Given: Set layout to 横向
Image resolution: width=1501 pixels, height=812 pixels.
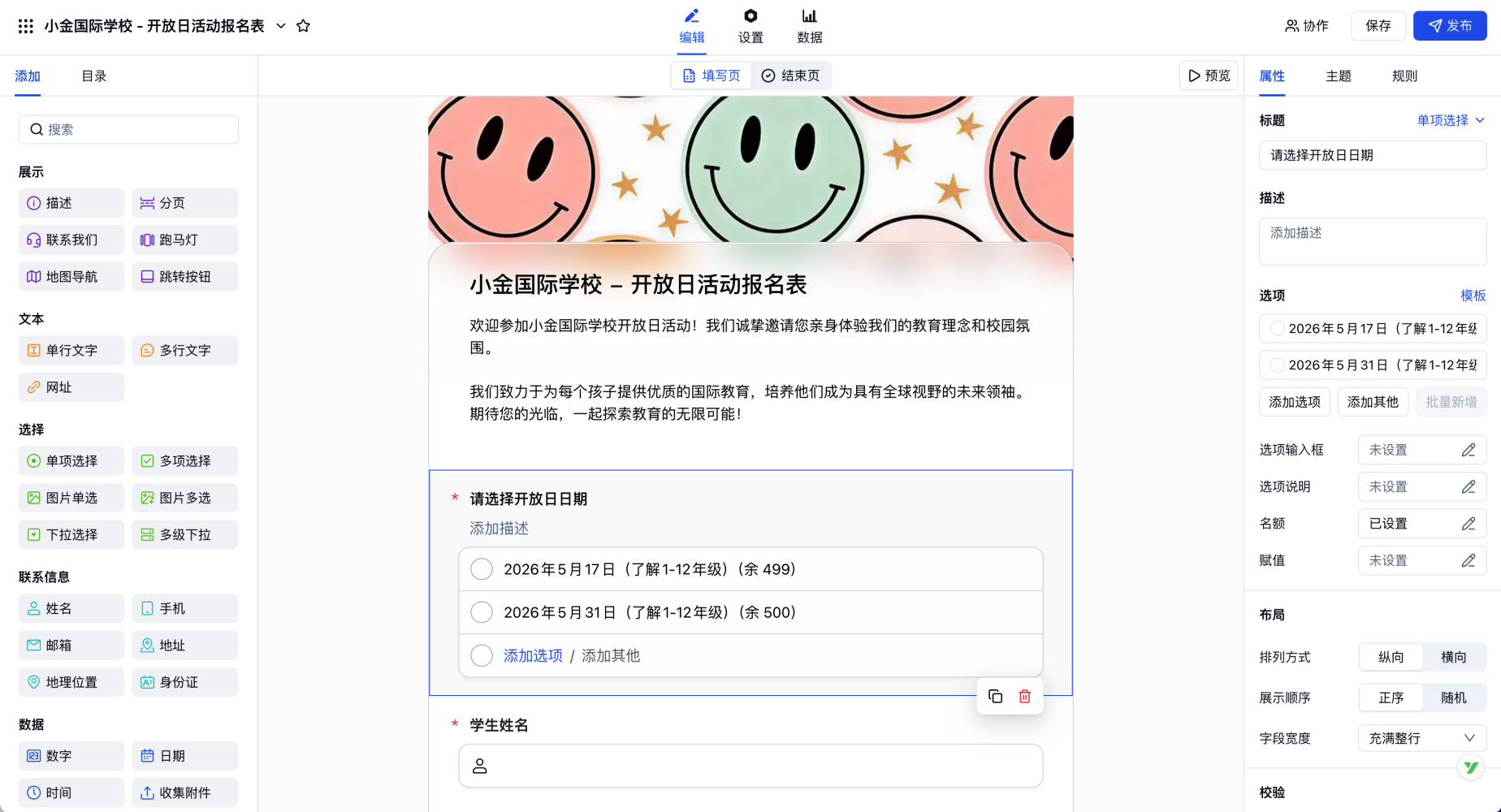Looking at the screenshot, I should click(1453, 657).
